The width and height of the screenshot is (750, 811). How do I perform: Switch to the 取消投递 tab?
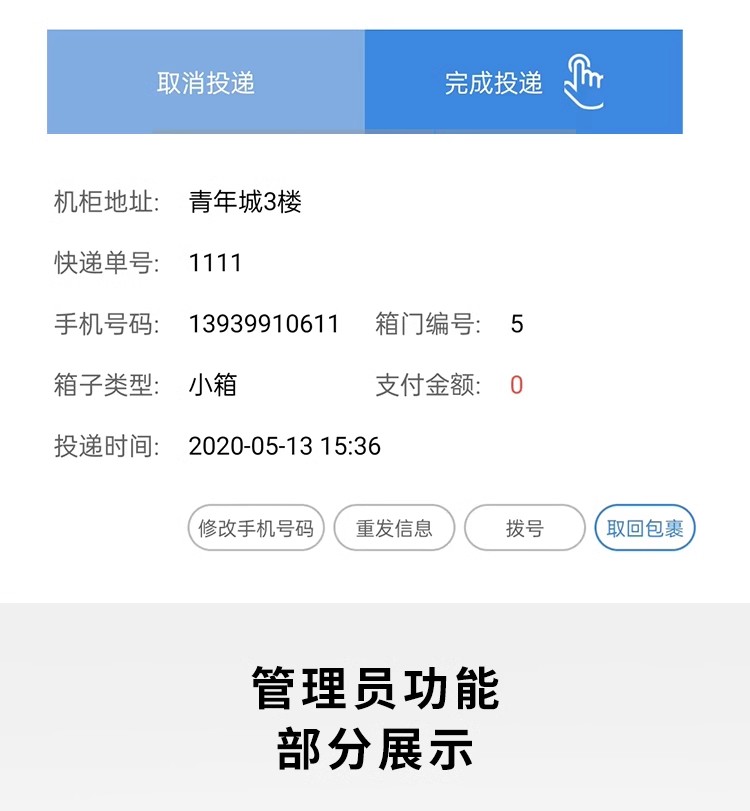tap(204, 83)
